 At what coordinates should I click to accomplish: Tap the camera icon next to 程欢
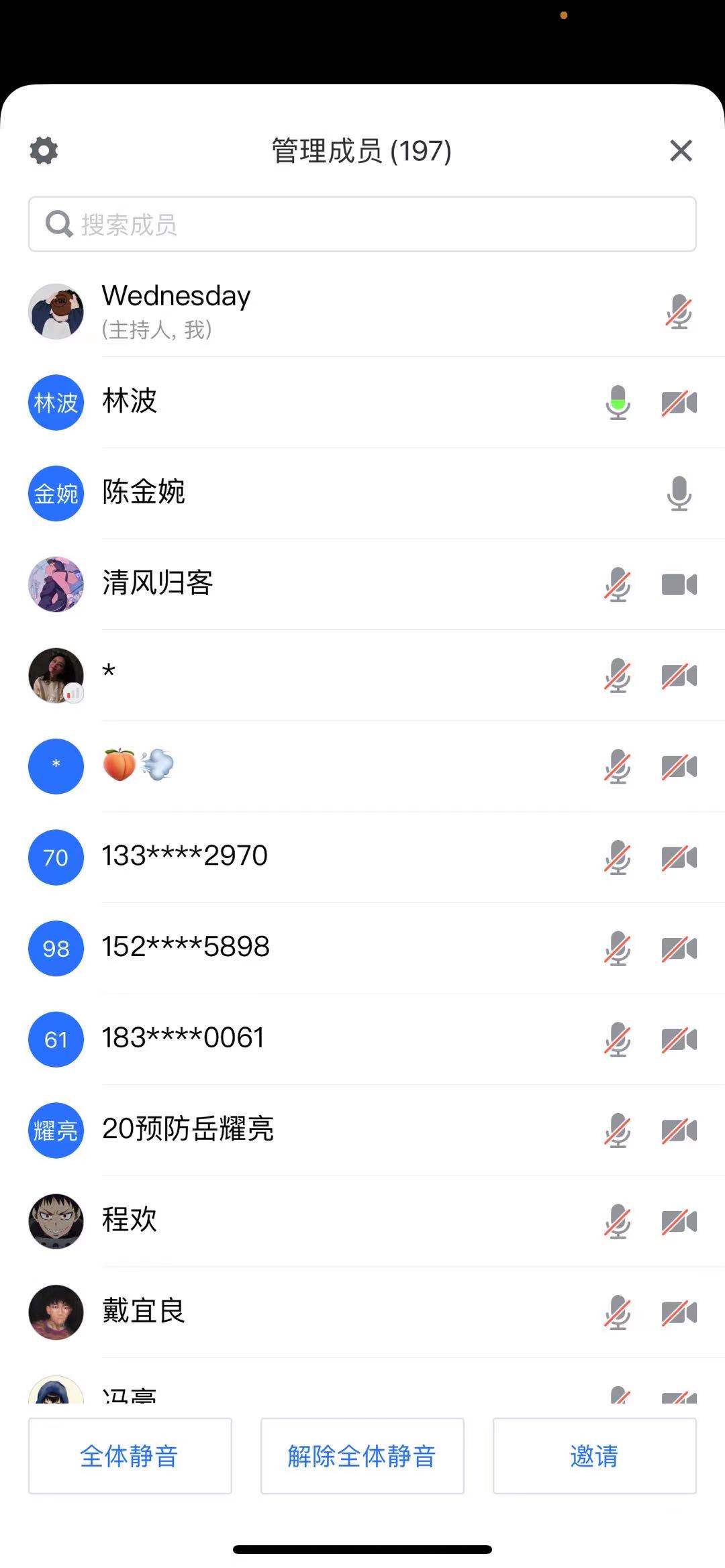point(679,1221)
